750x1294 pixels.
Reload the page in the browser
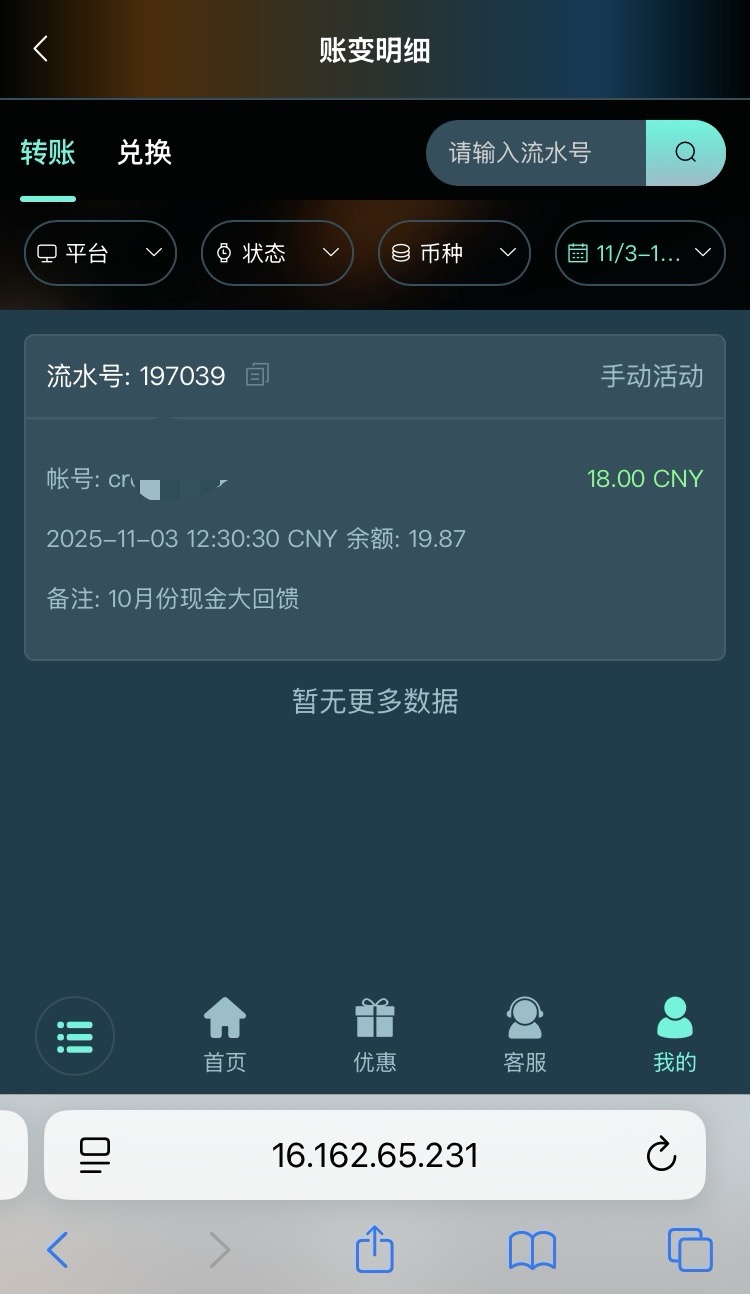pyautogui.click(x=661, y=1156)
